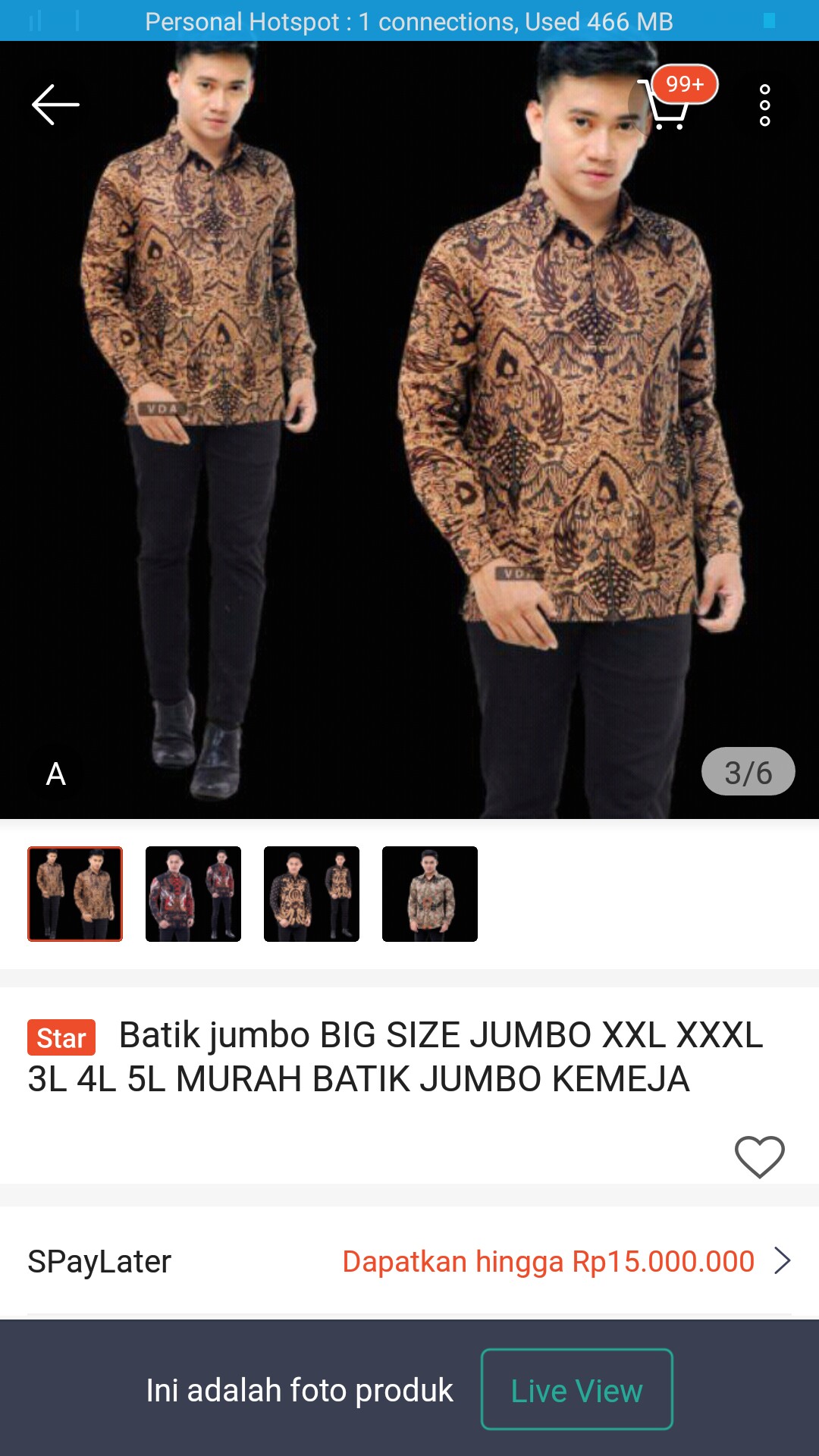The image size is (819, 1456).
Task: Select the Live View tab
Action: tap(576, 1390)
